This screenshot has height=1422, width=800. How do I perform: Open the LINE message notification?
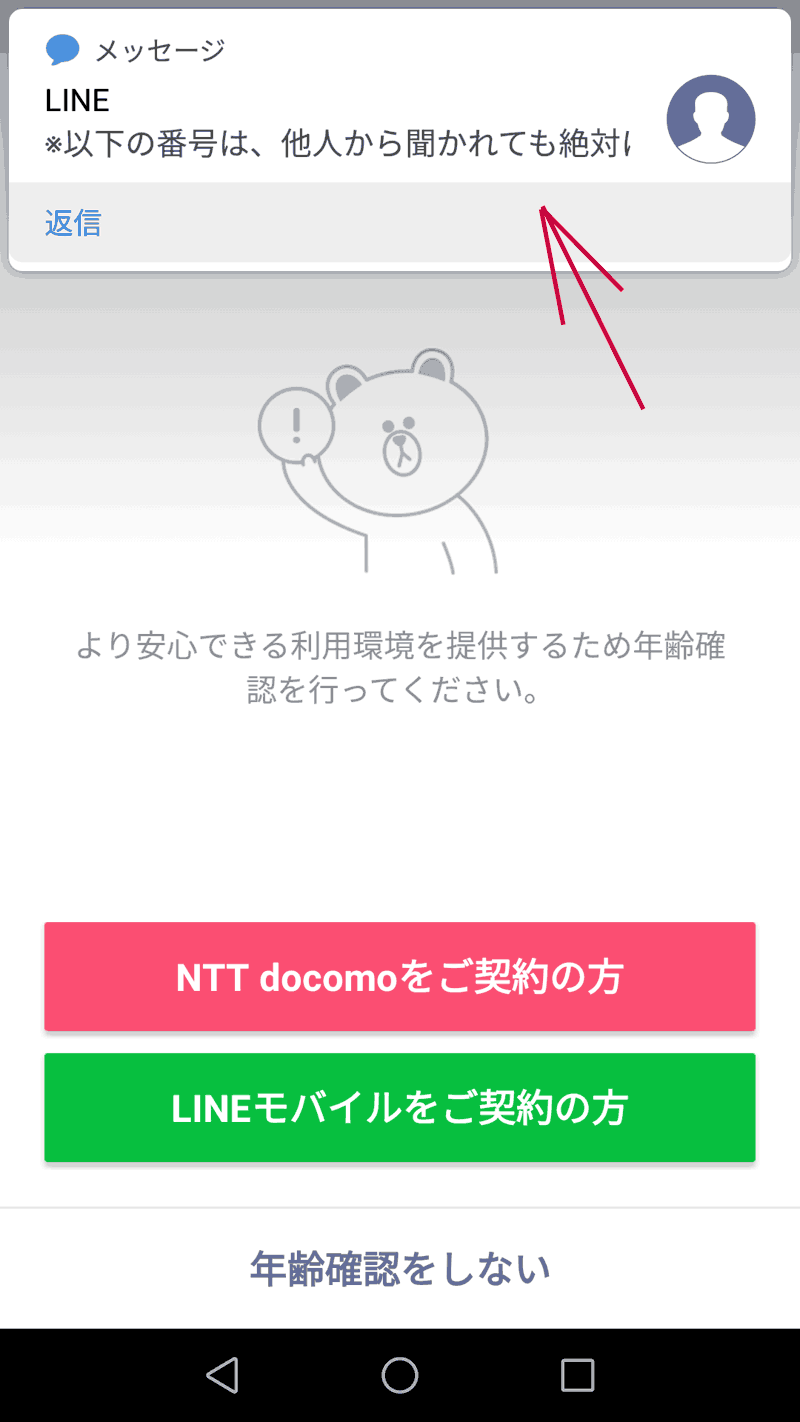[340, 122]
